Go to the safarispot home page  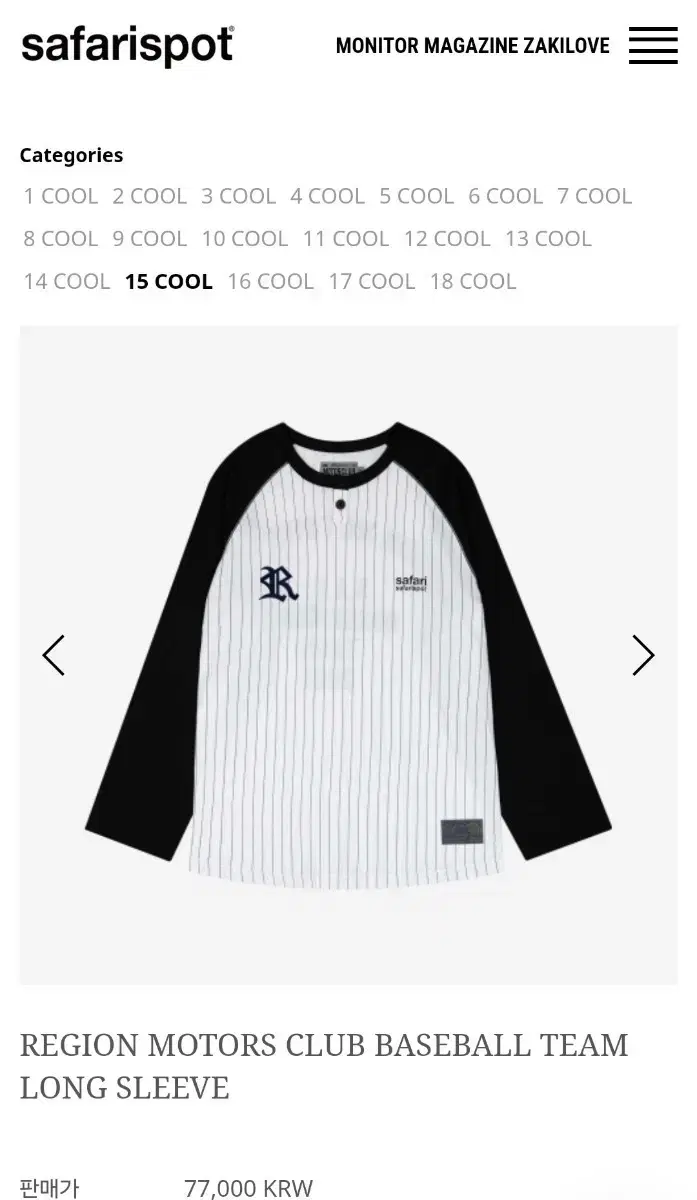pyautogui.click(x=128, y=46)
